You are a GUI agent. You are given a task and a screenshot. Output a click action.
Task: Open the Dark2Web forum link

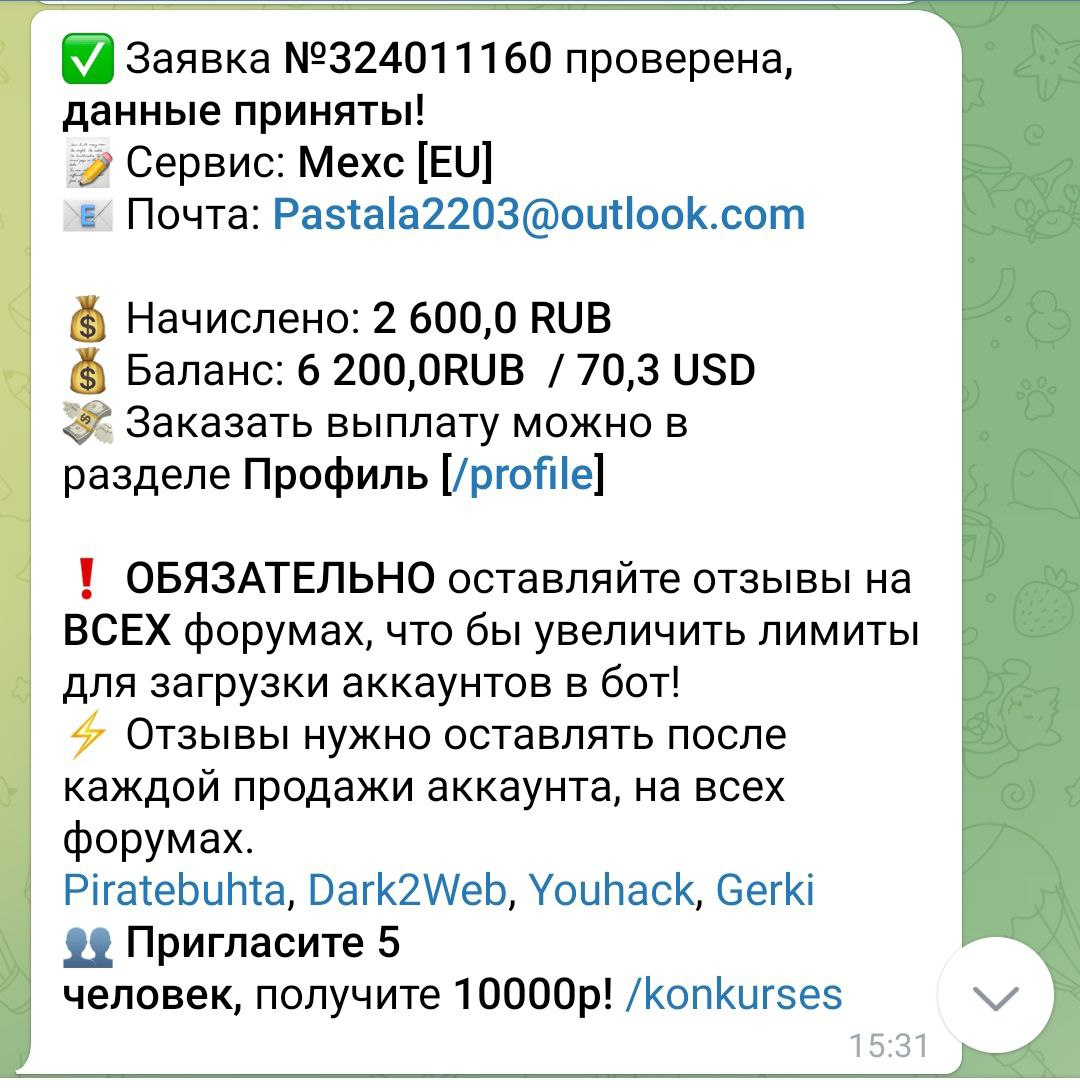click(406, 889)
